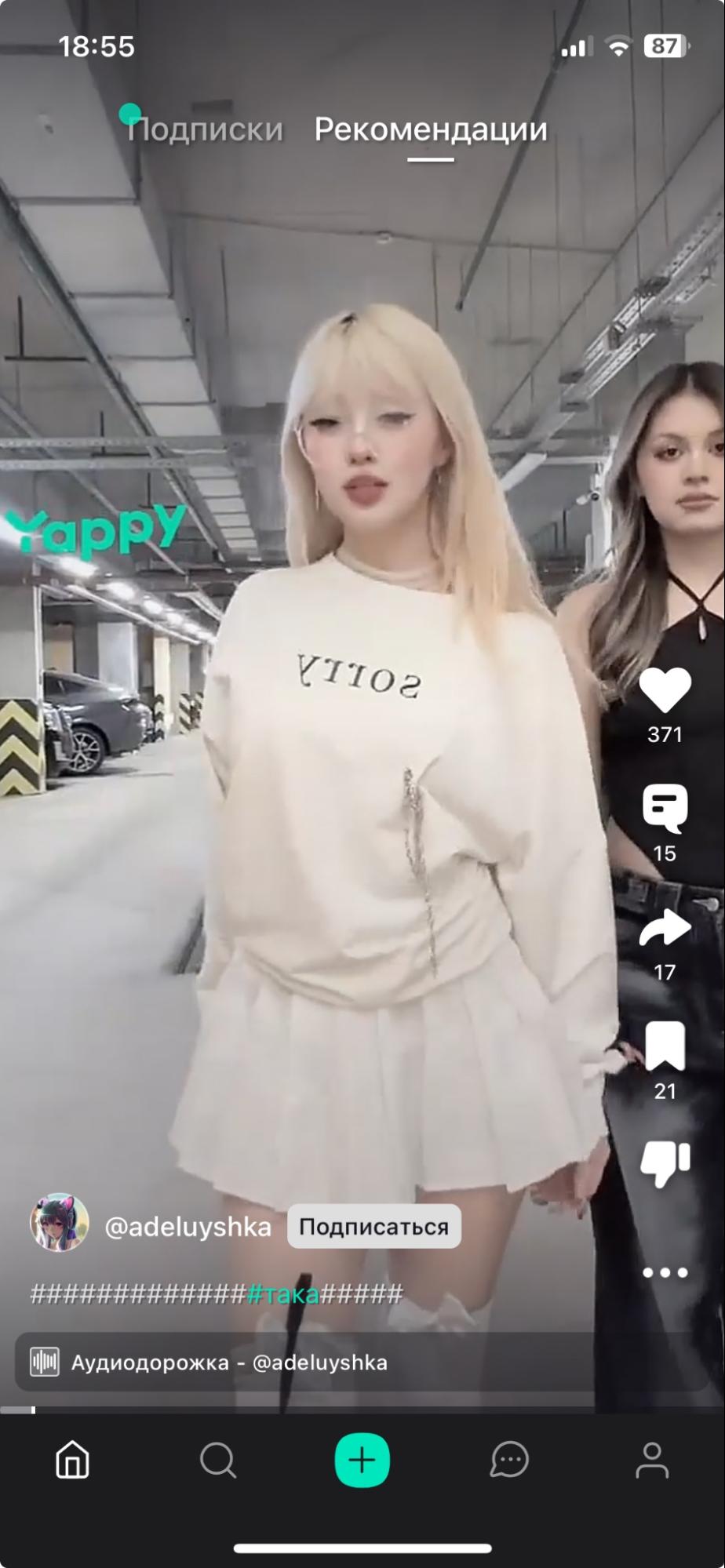725x1568 pixels.
Task: Open the comments on this video
Action: click(x=665, y=808)
